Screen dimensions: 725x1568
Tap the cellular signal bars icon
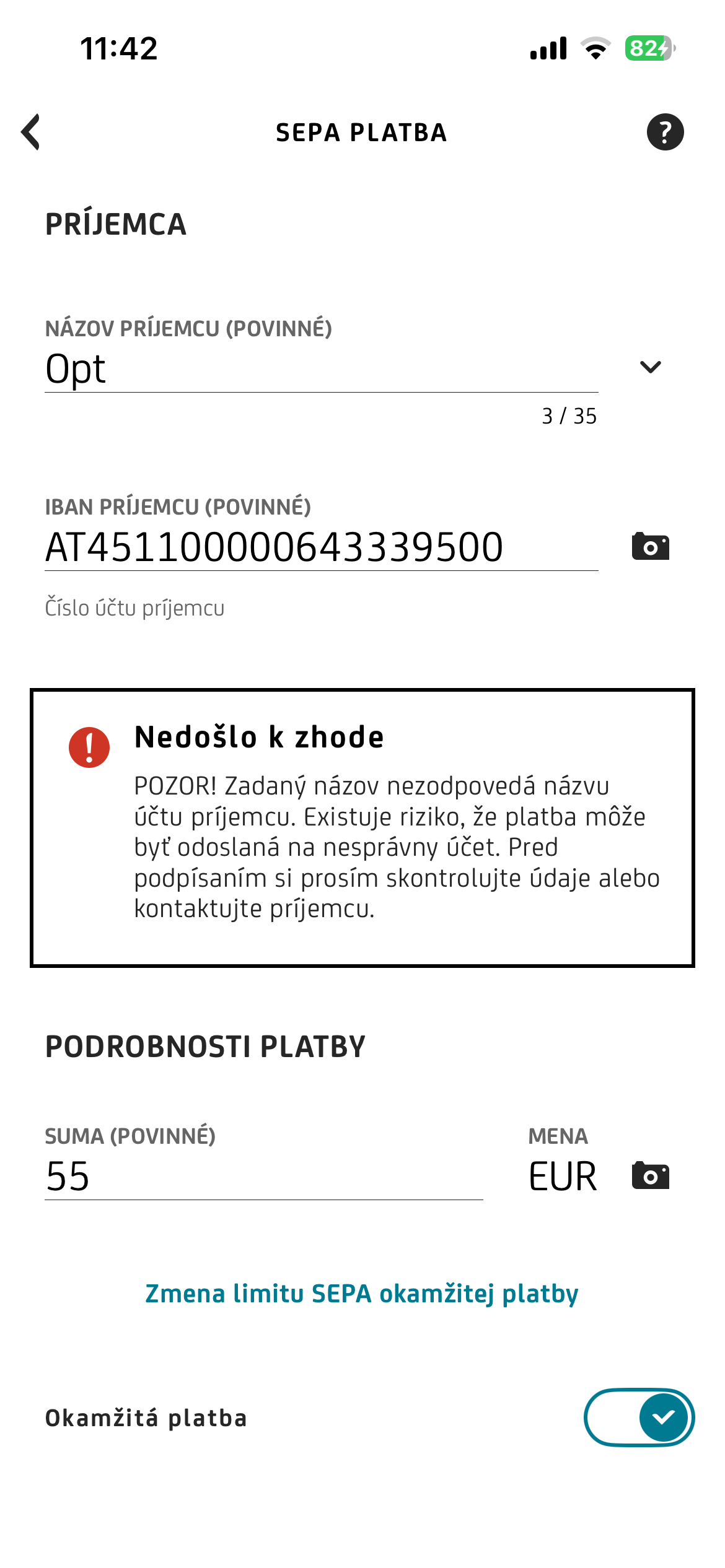(x=549, y=48)
